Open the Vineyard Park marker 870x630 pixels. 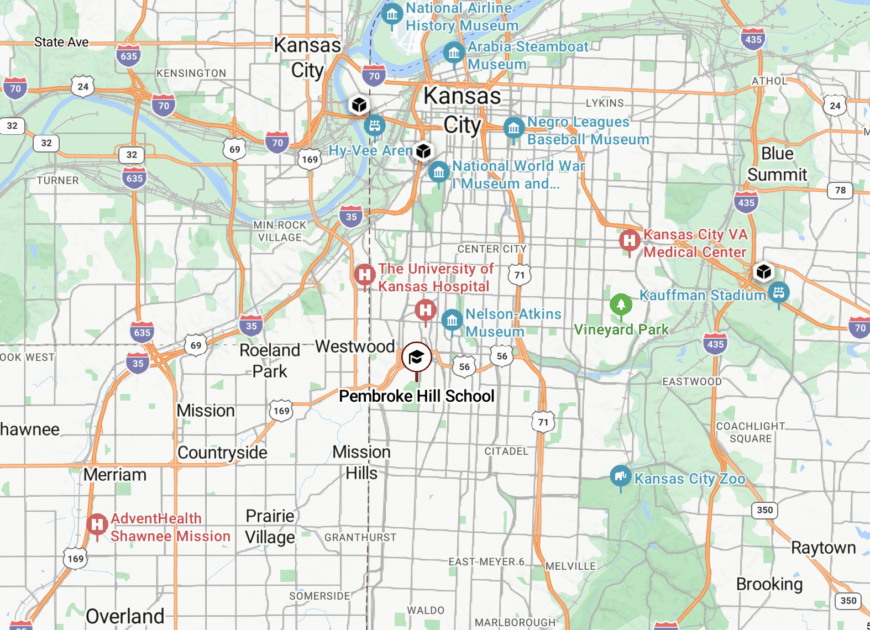pyautogui.click(x=621, y=304)
